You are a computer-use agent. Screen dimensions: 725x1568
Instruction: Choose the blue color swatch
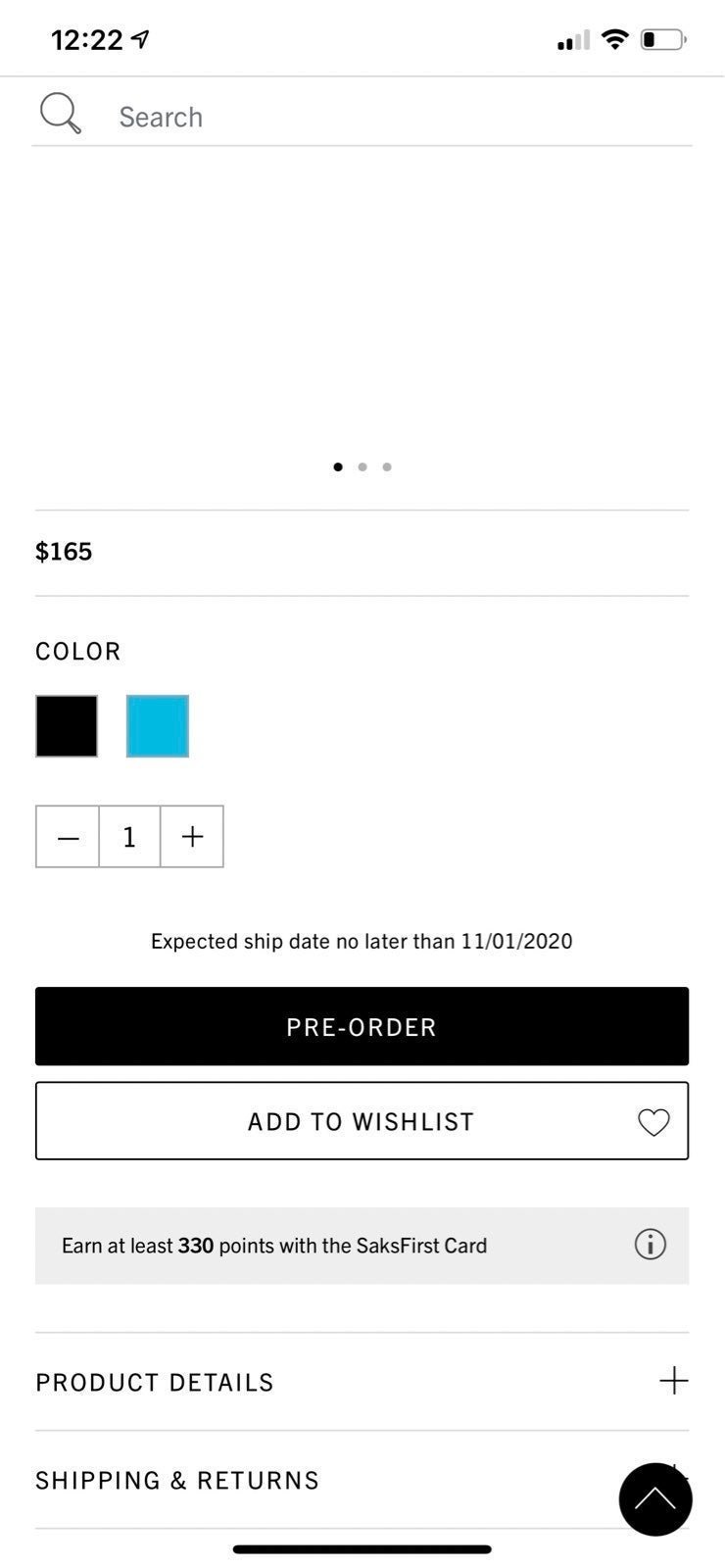click(x=158, y=726)
